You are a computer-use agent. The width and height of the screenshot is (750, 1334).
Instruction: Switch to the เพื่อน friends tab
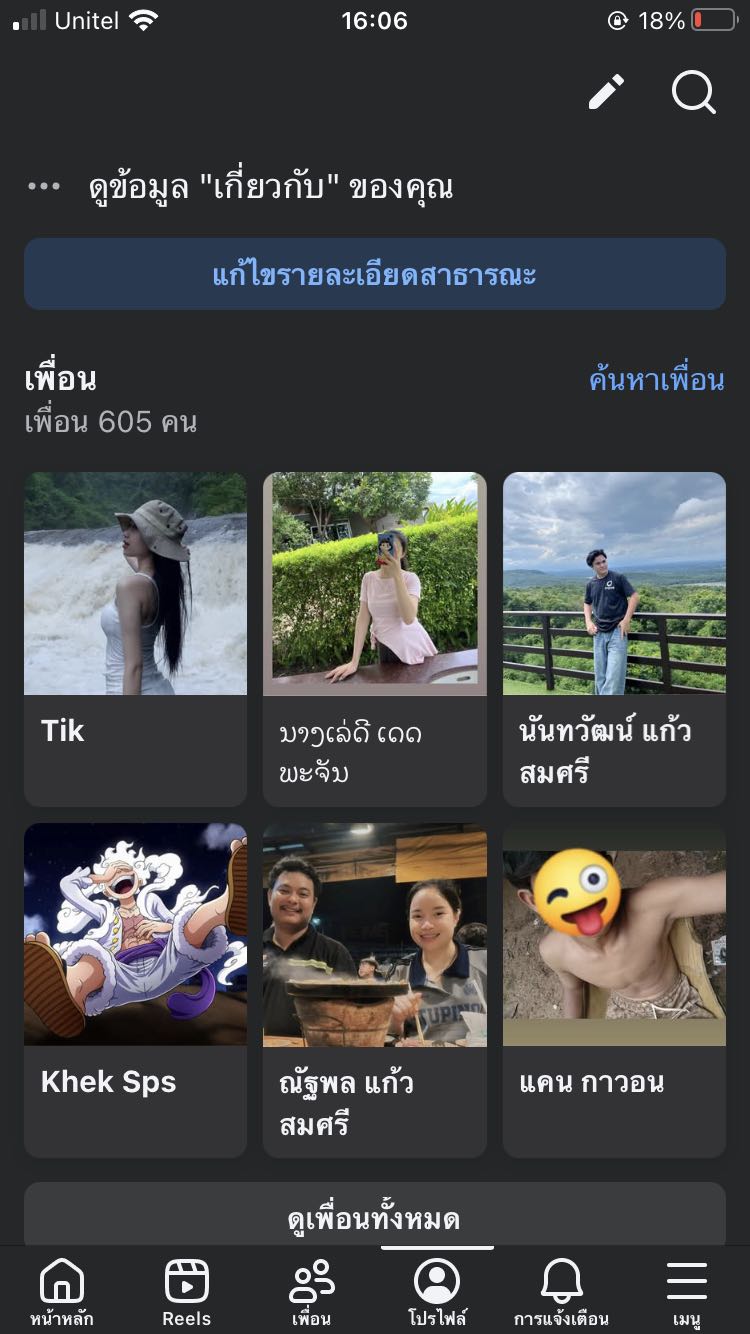[312, 1292]
